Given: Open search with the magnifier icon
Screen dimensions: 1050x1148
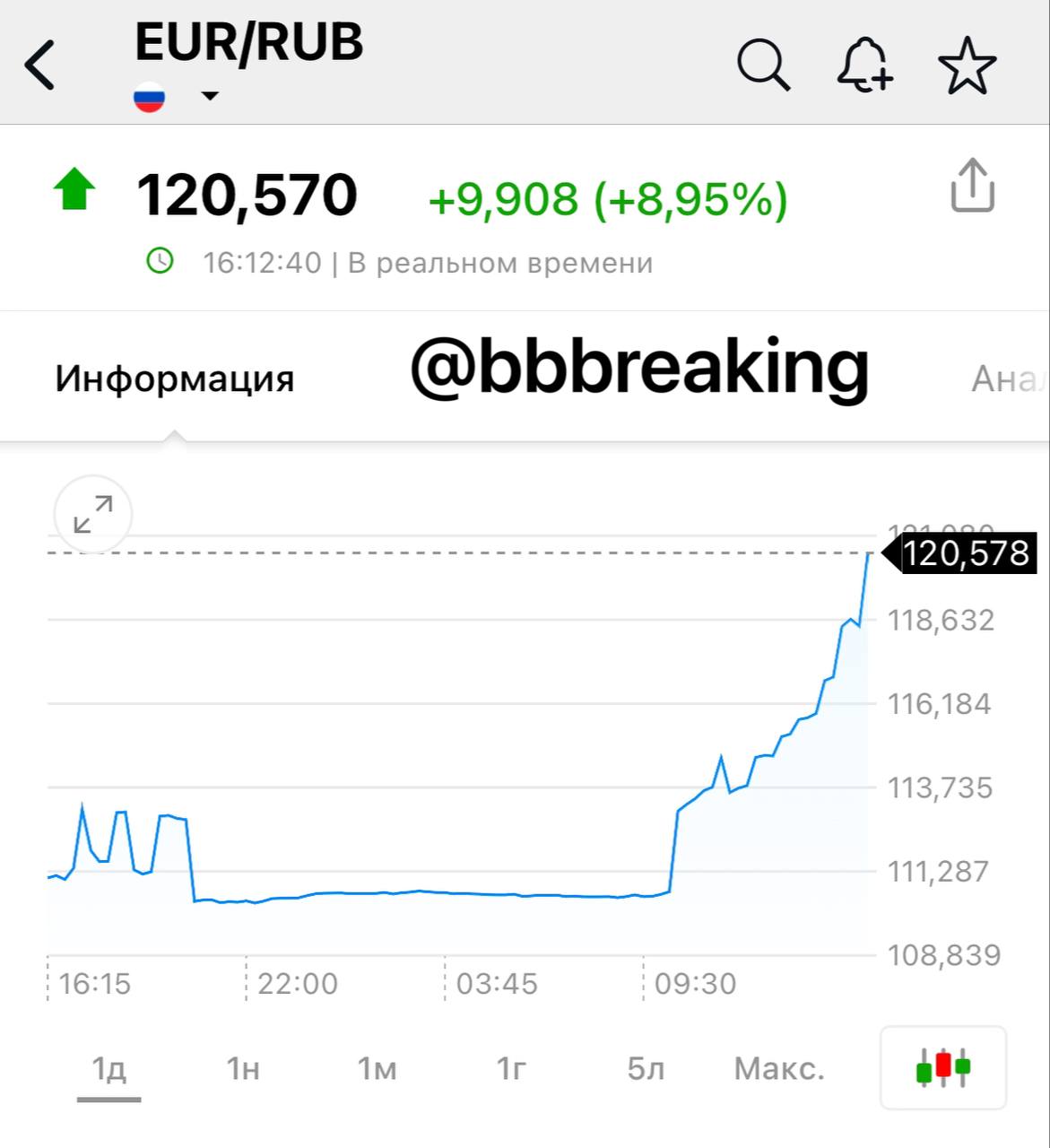Looking at the screenshot, I should [763, 65].
